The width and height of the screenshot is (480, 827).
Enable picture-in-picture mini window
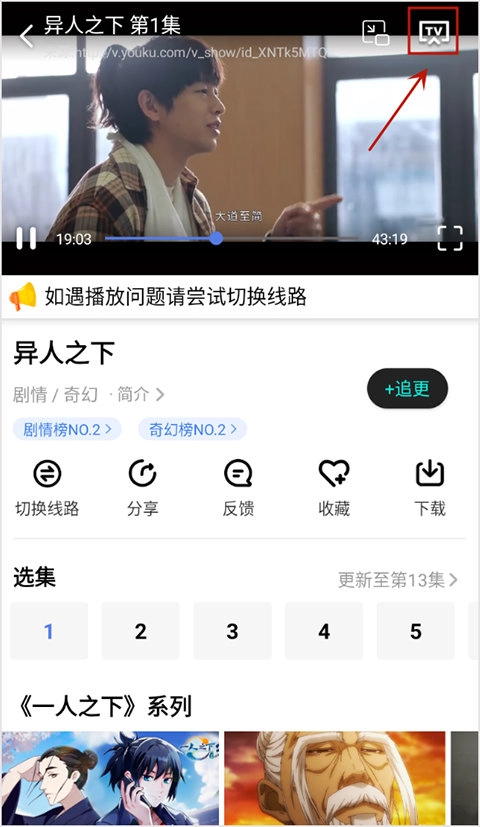click(376, 33)
